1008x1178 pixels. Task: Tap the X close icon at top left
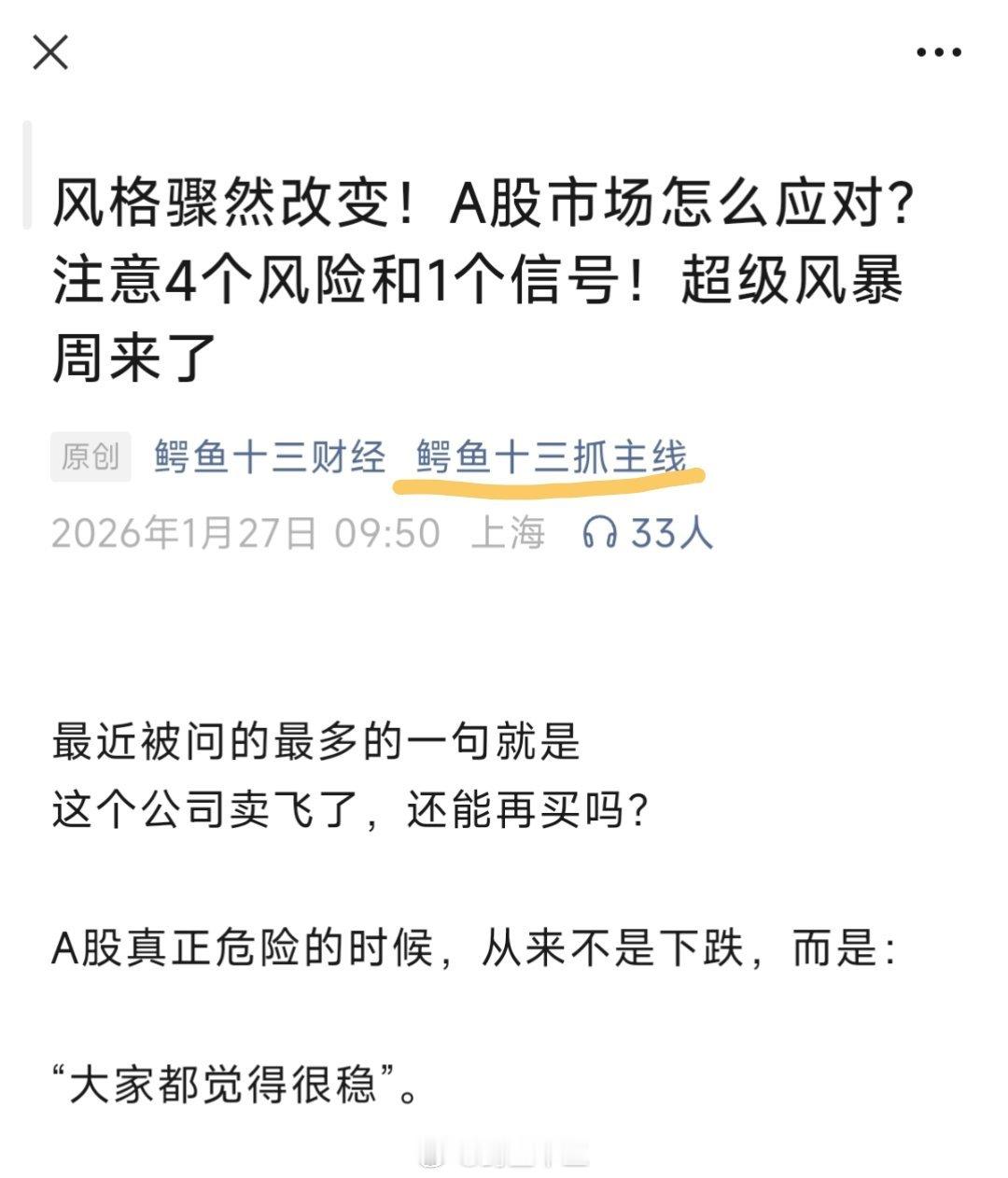[x=52, y=53]
